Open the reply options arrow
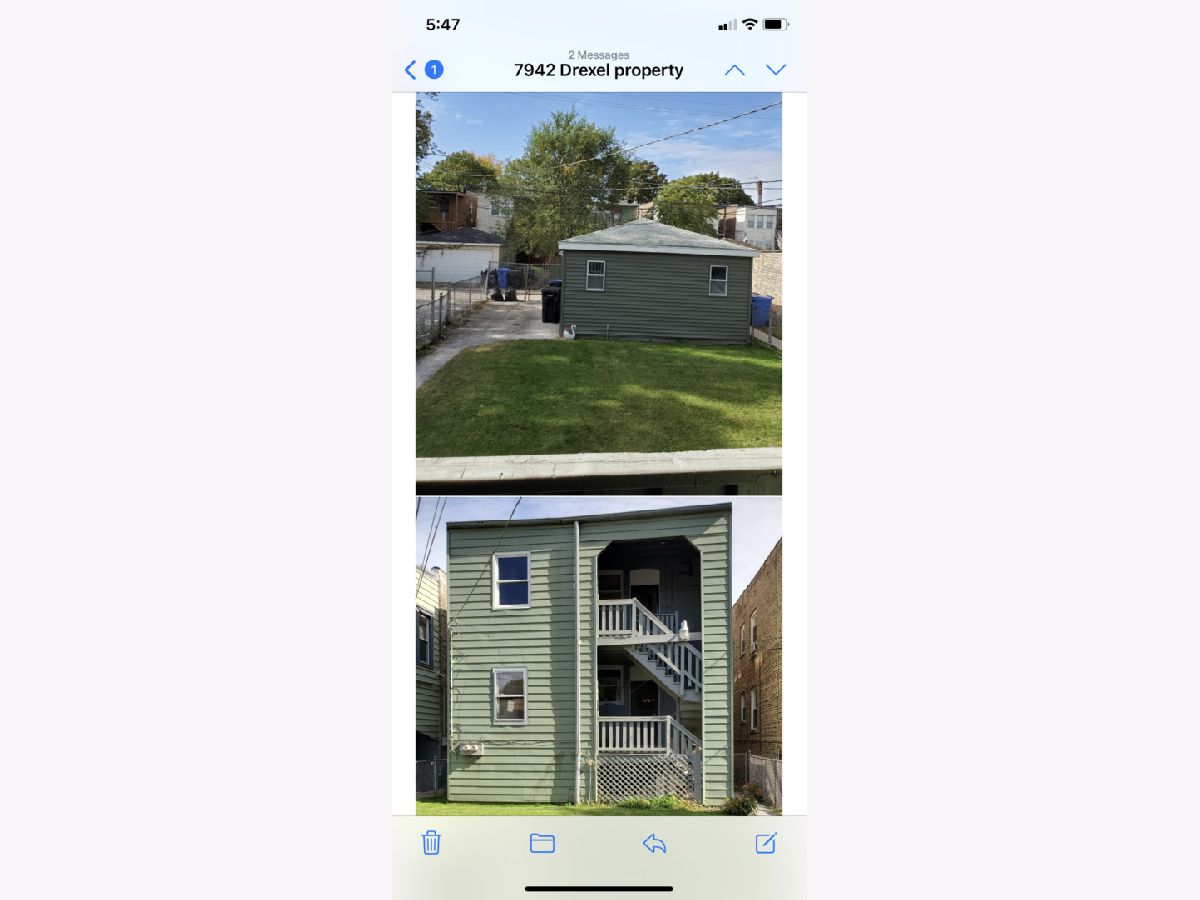The image size is (1200, 900). (x=654, y=843)
